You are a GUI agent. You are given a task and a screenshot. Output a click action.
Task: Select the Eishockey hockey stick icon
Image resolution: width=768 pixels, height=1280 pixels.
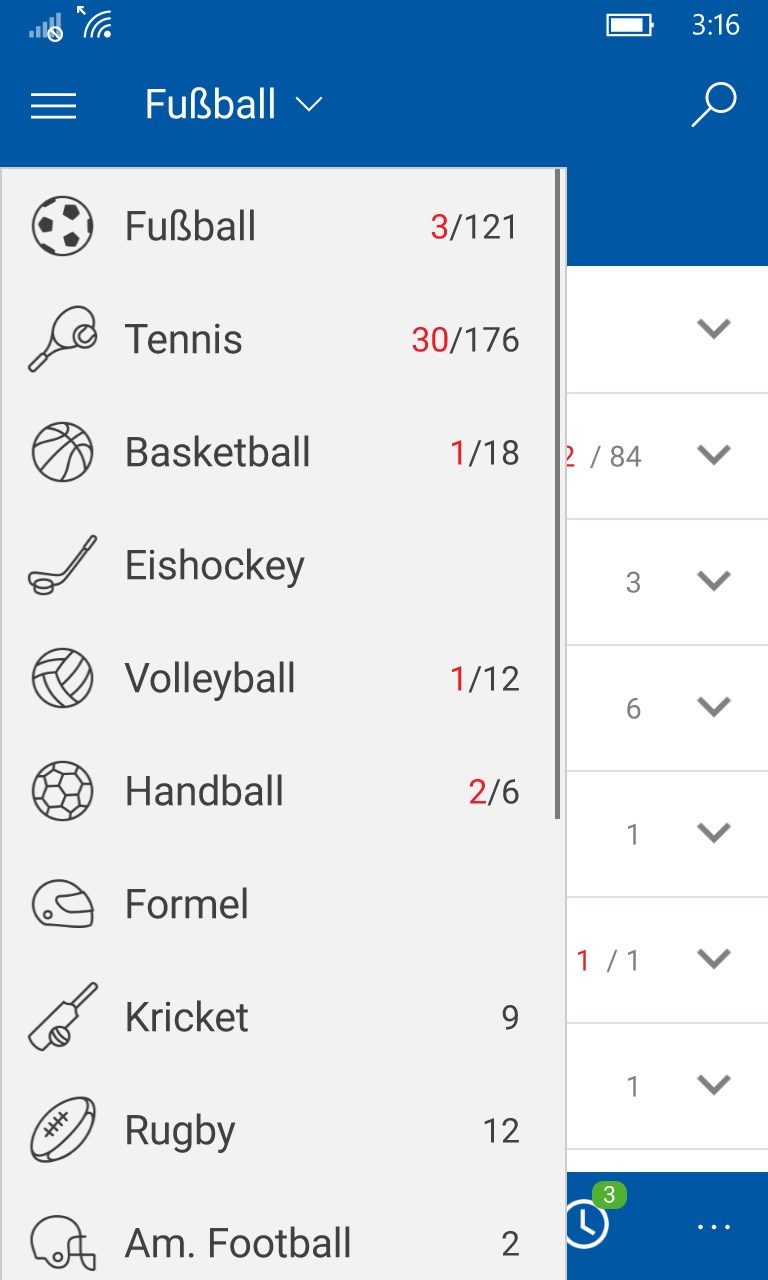pyautogui.click(x=61, y=565)
